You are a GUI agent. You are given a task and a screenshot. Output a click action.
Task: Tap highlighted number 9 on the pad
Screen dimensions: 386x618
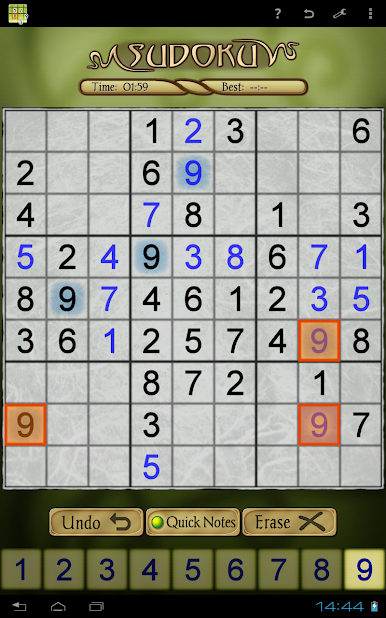click(x=364, y=569)
